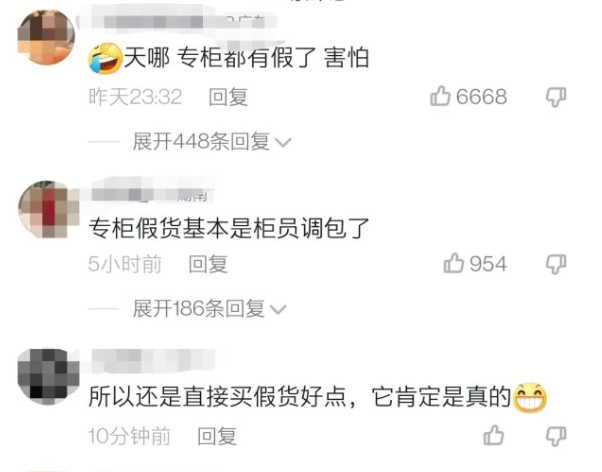Reply to the comment posted 10分钟前
Screen dimensions: 602x472
point(216,436)
